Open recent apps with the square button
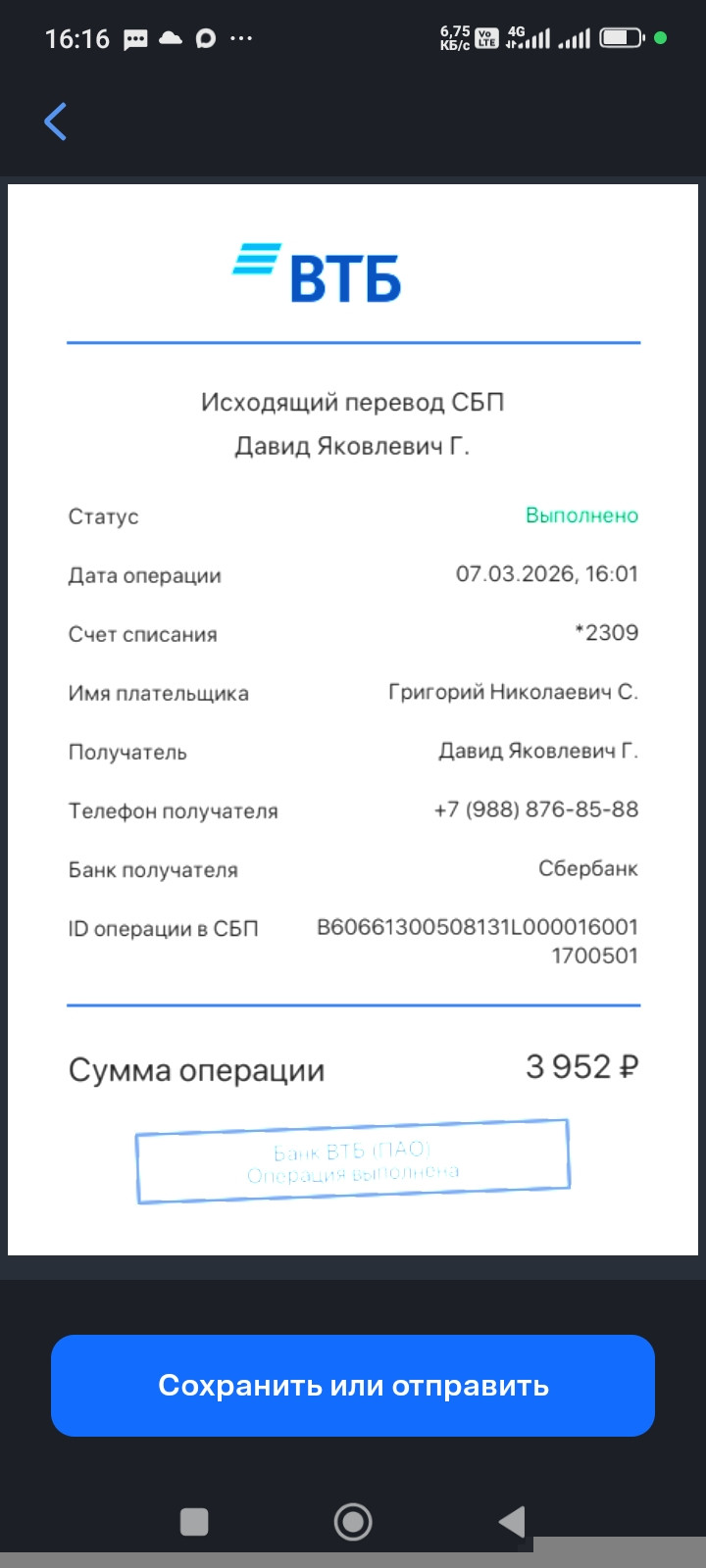 [194, 1522]
